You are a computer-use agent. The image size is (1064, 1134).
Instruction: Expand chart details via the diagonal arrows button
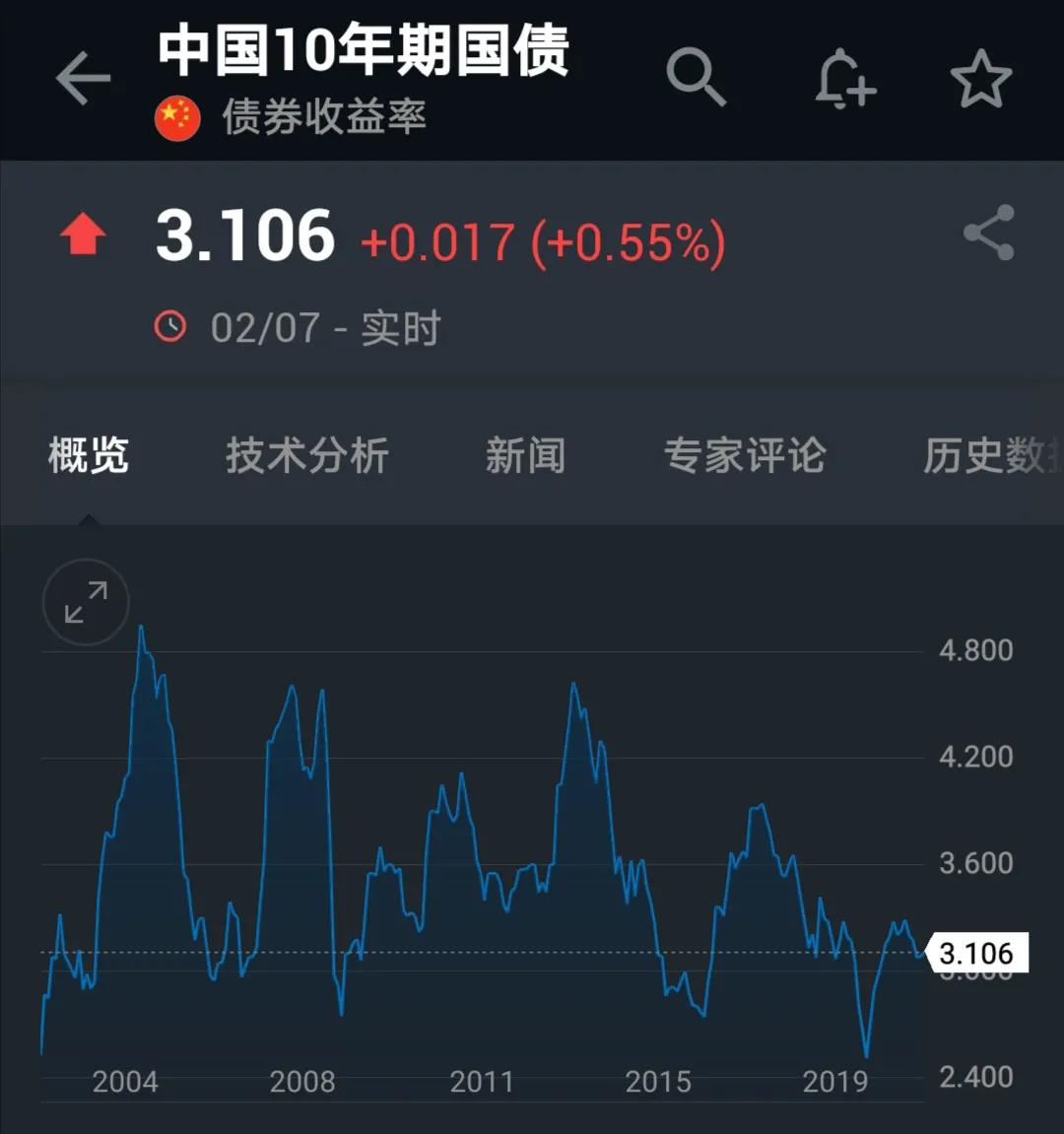[85, 602]
